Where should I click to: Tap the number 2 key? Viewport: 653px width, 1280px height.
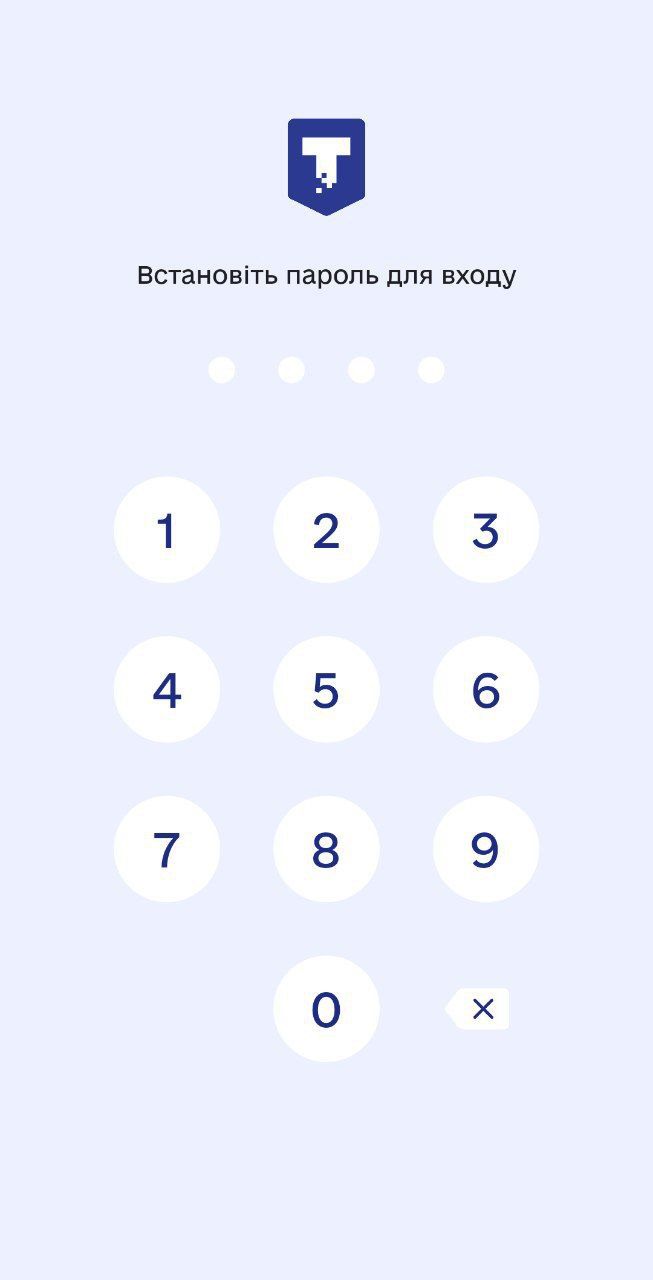326,530
